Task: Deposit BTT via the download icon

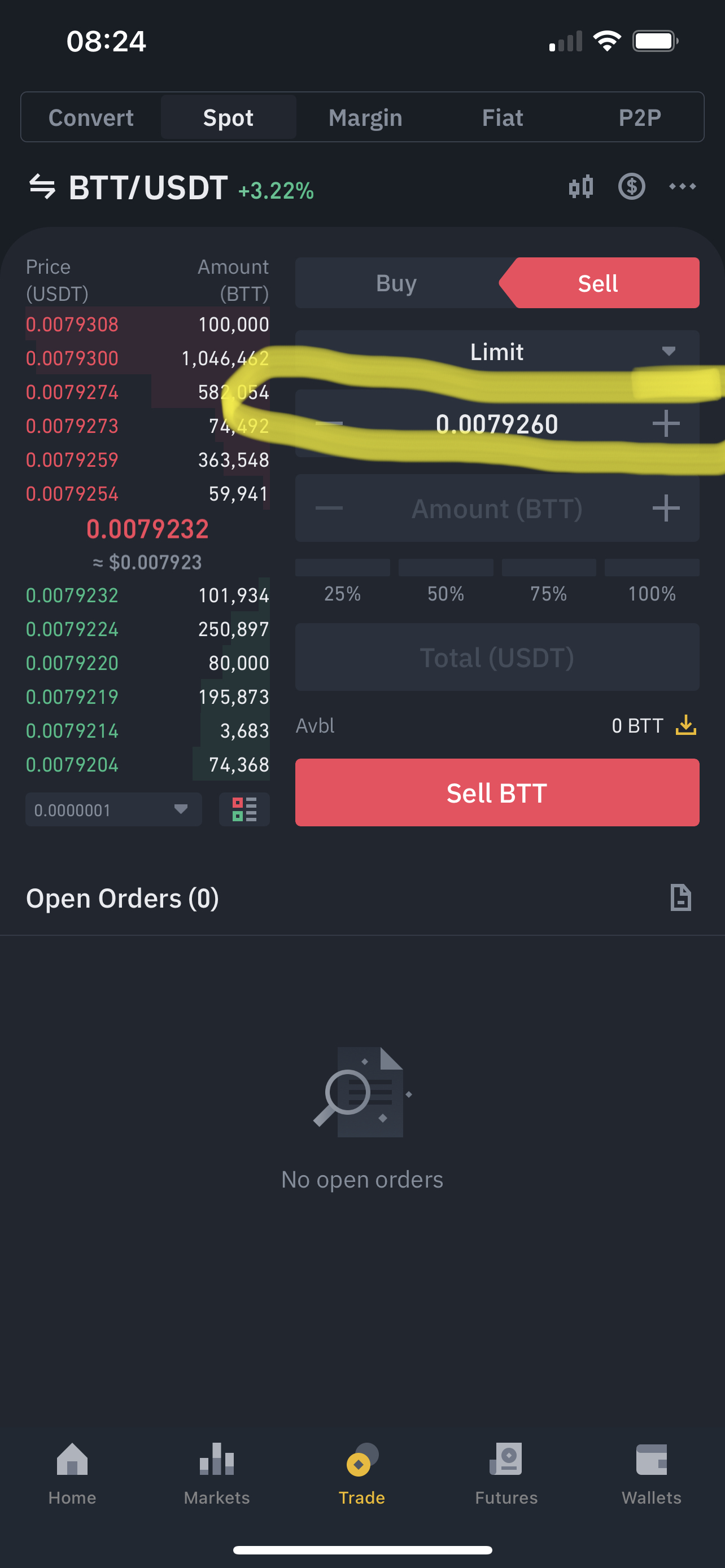Action: (x=686, y=725)
